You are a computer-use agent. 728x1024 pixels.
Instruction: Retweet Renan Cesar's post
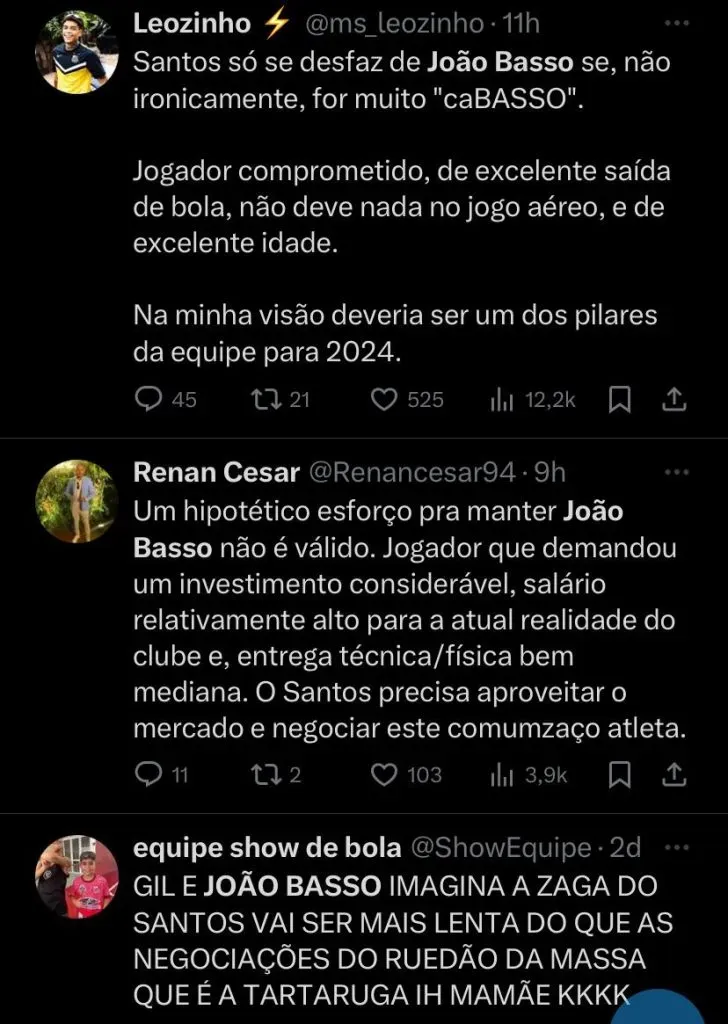point(265,774)
